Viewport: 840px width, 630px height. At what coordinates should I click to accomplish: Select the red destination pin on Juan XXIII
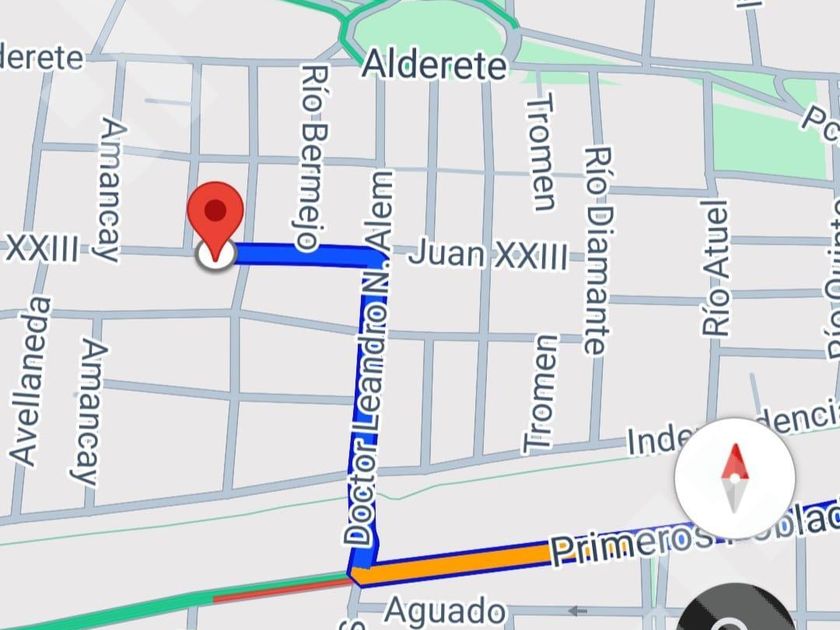click(x=216, y=215)
